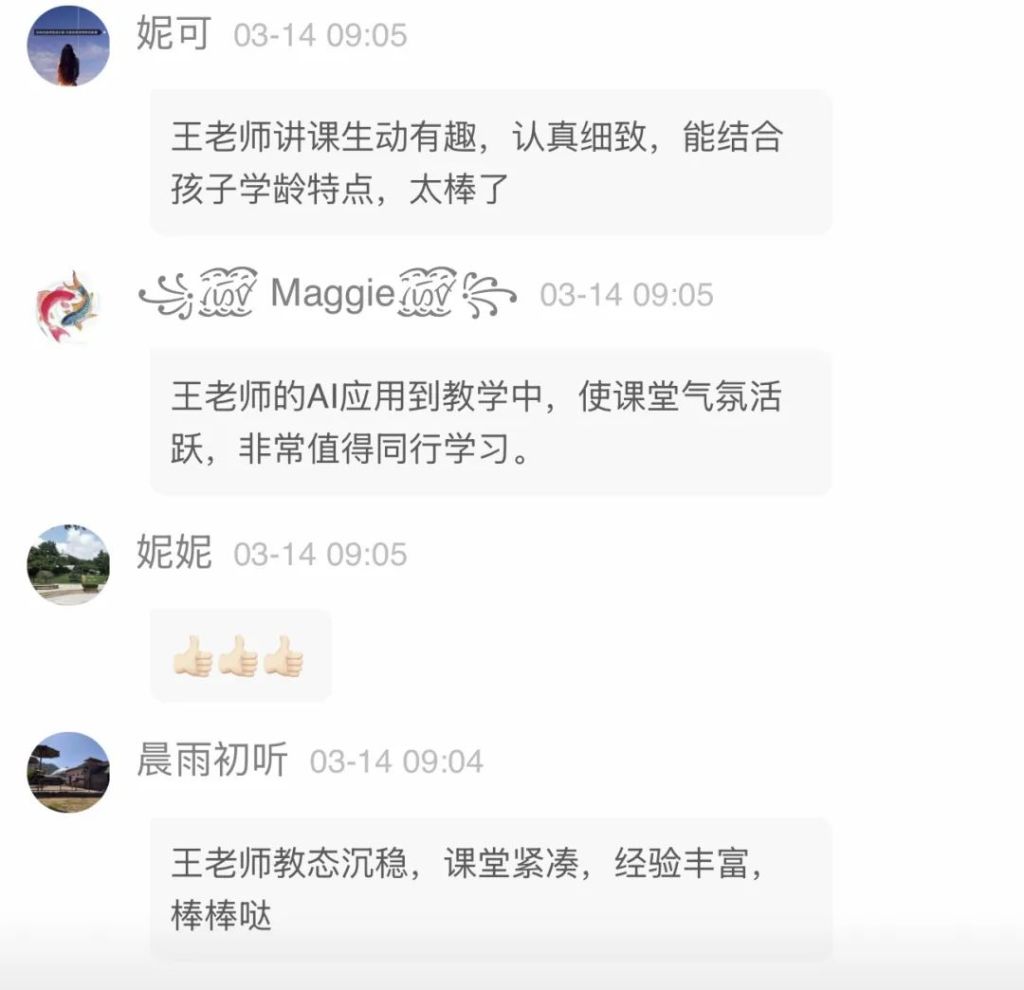Image resolution: width=1024 pixels, height=990 pixels.
Task: Open 晨雨初听's avatar
Action: 68,773
